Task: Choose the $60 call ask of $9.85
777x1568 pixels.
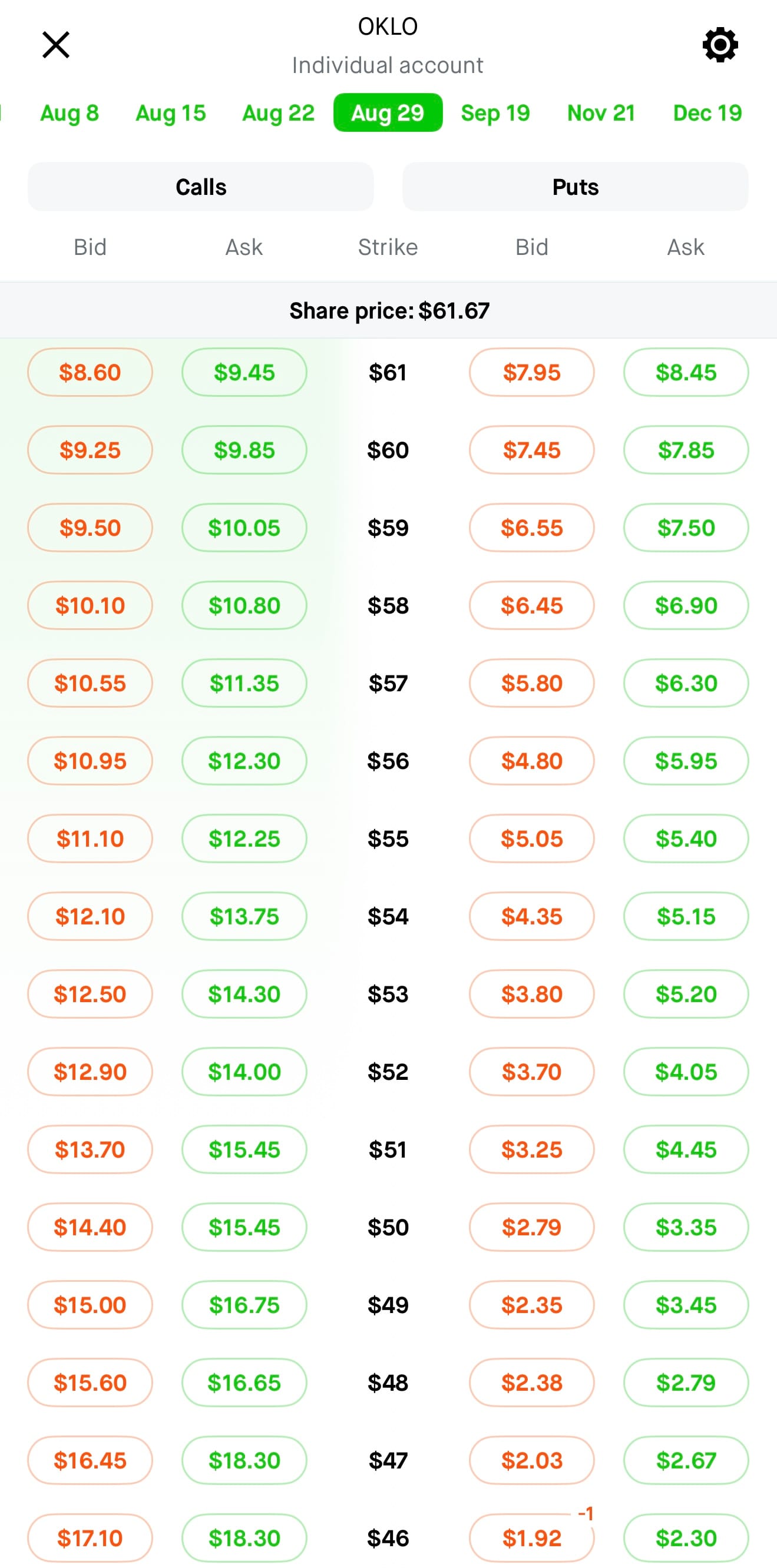Action: pos(244,450)
